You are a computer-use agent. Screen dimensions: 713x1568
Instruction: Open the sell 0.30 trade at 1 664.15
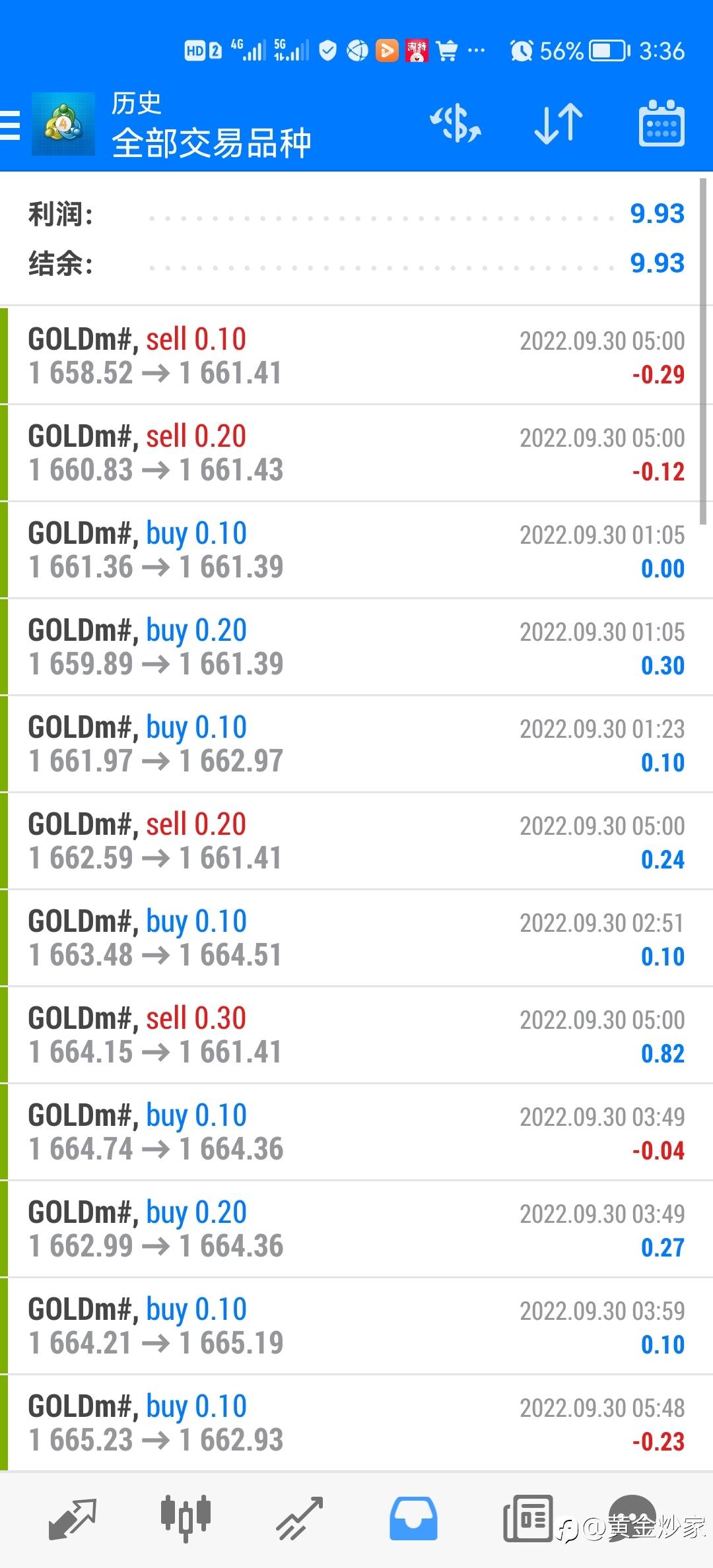pyautogui.click(x=356, y=1035)
